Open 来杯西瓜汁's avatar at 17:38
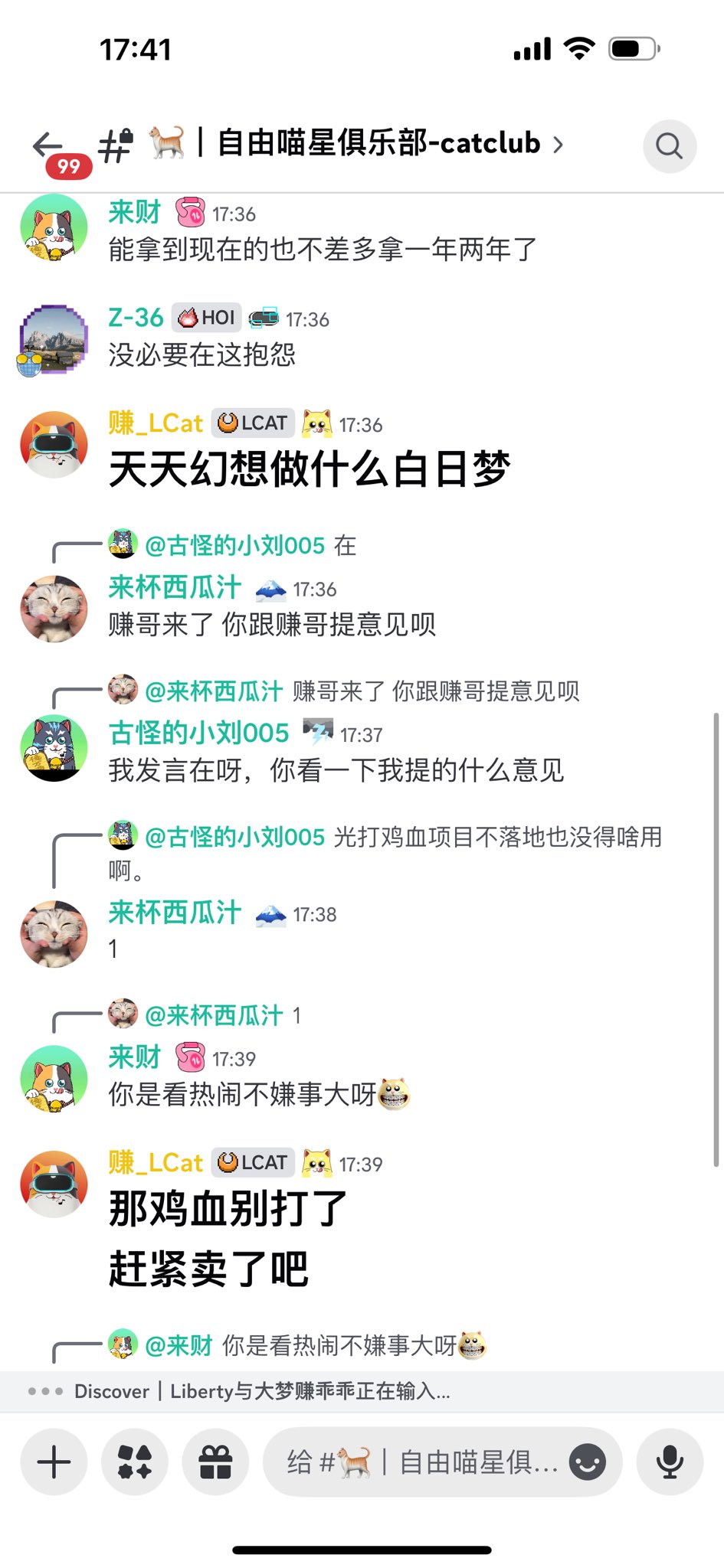724x1568 pixels. pos(53,933)
